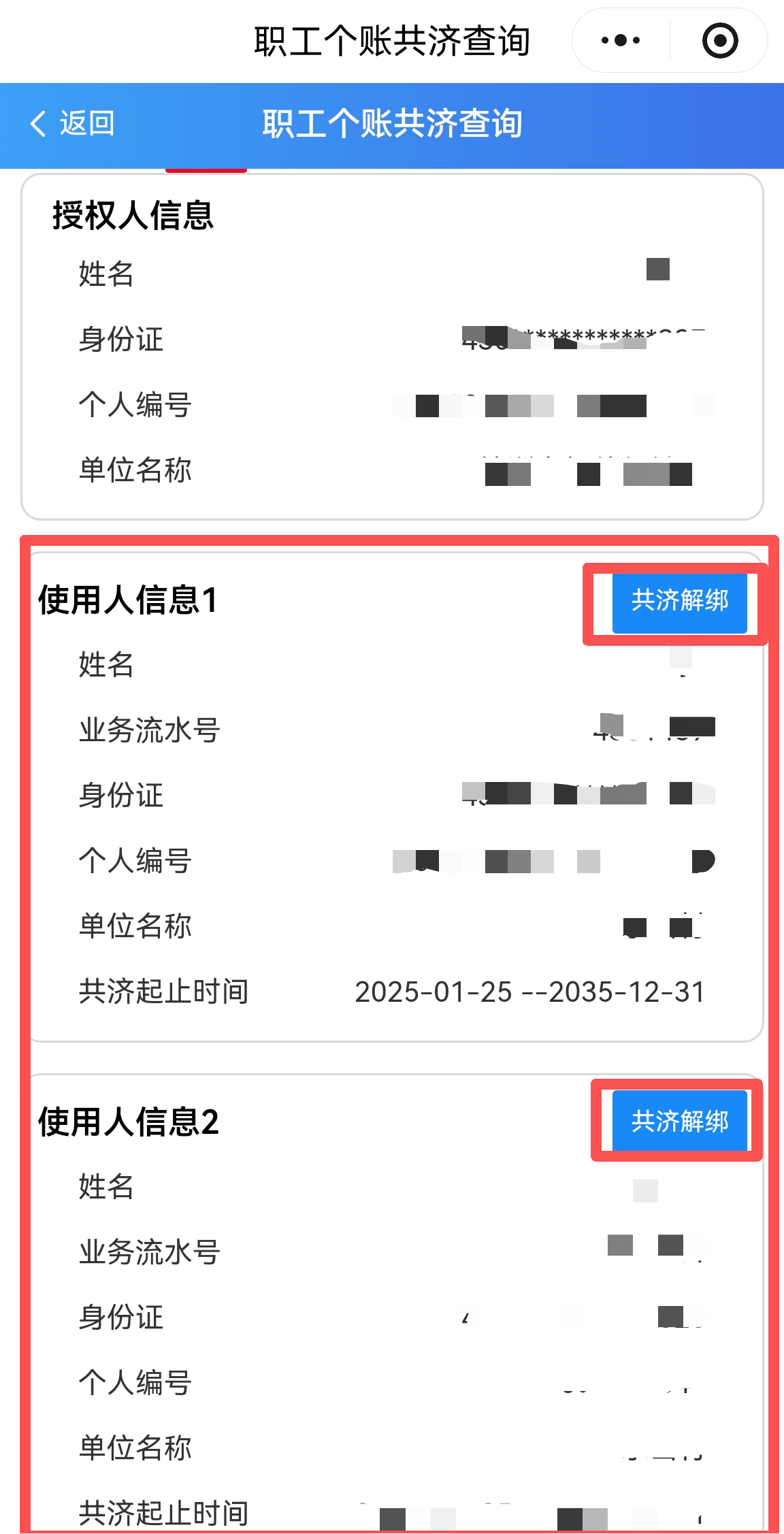Tap the navigation bar title 职工个账共济查询

[x=392, y=125]
